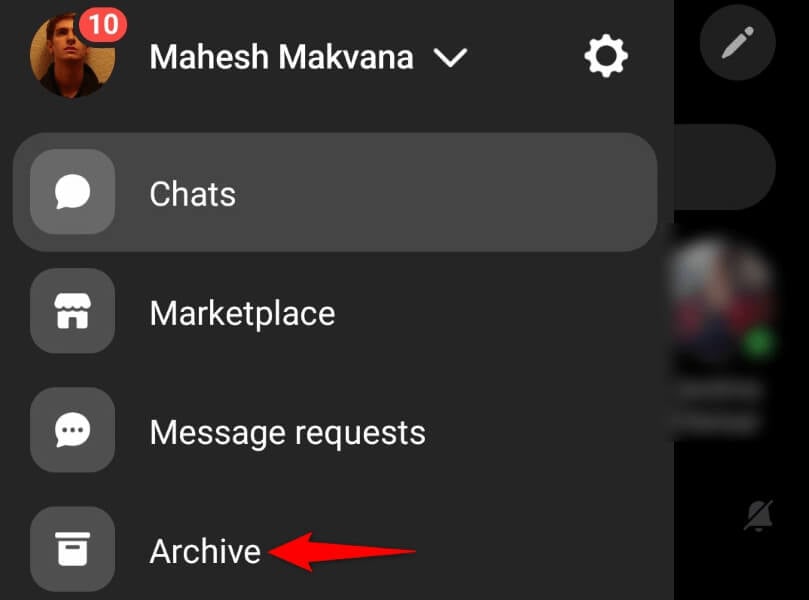
Task: Open settings via the gear icon
Action: pos(605,56)
